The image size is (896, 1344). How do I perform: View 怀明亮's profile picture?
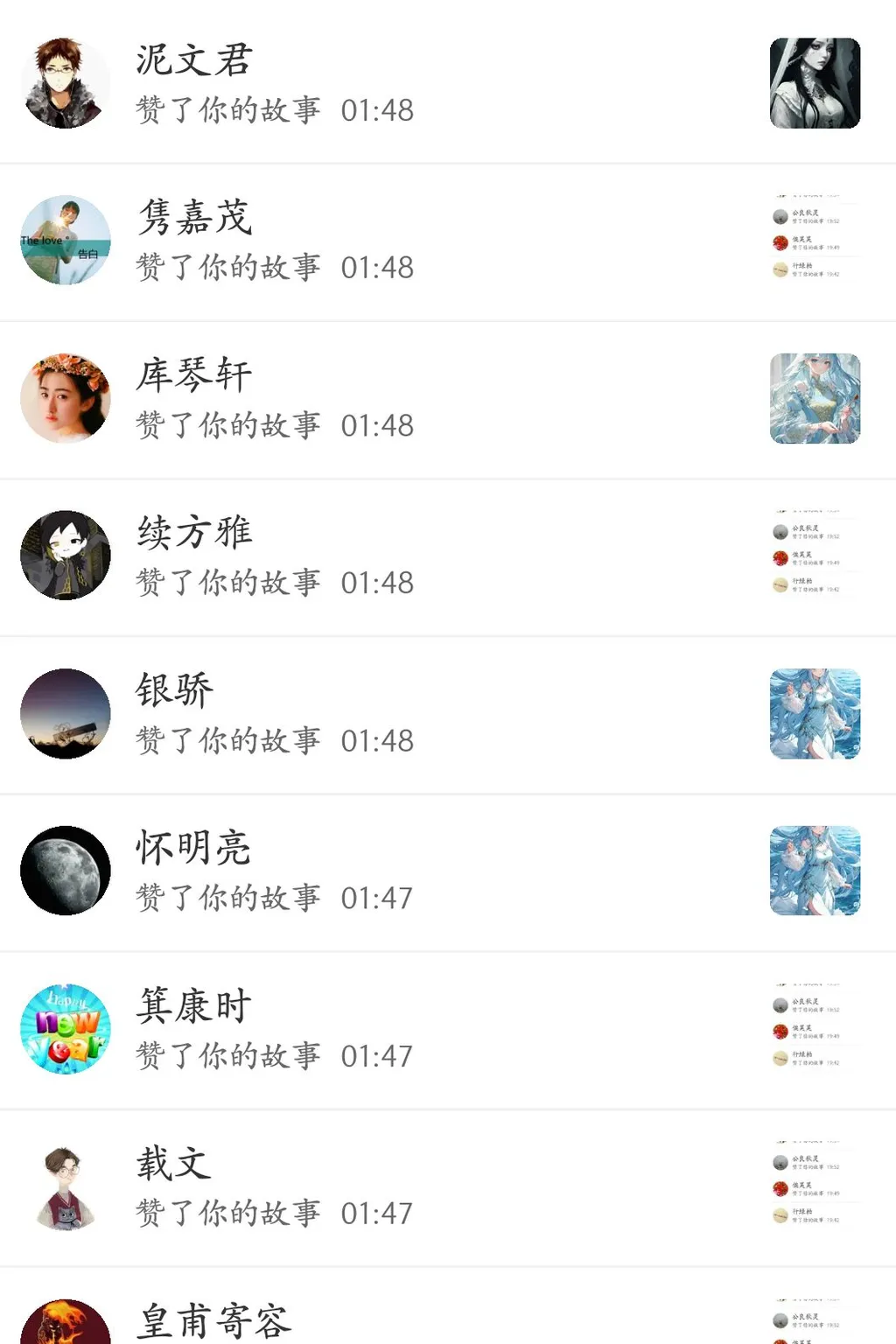point(66,871)
